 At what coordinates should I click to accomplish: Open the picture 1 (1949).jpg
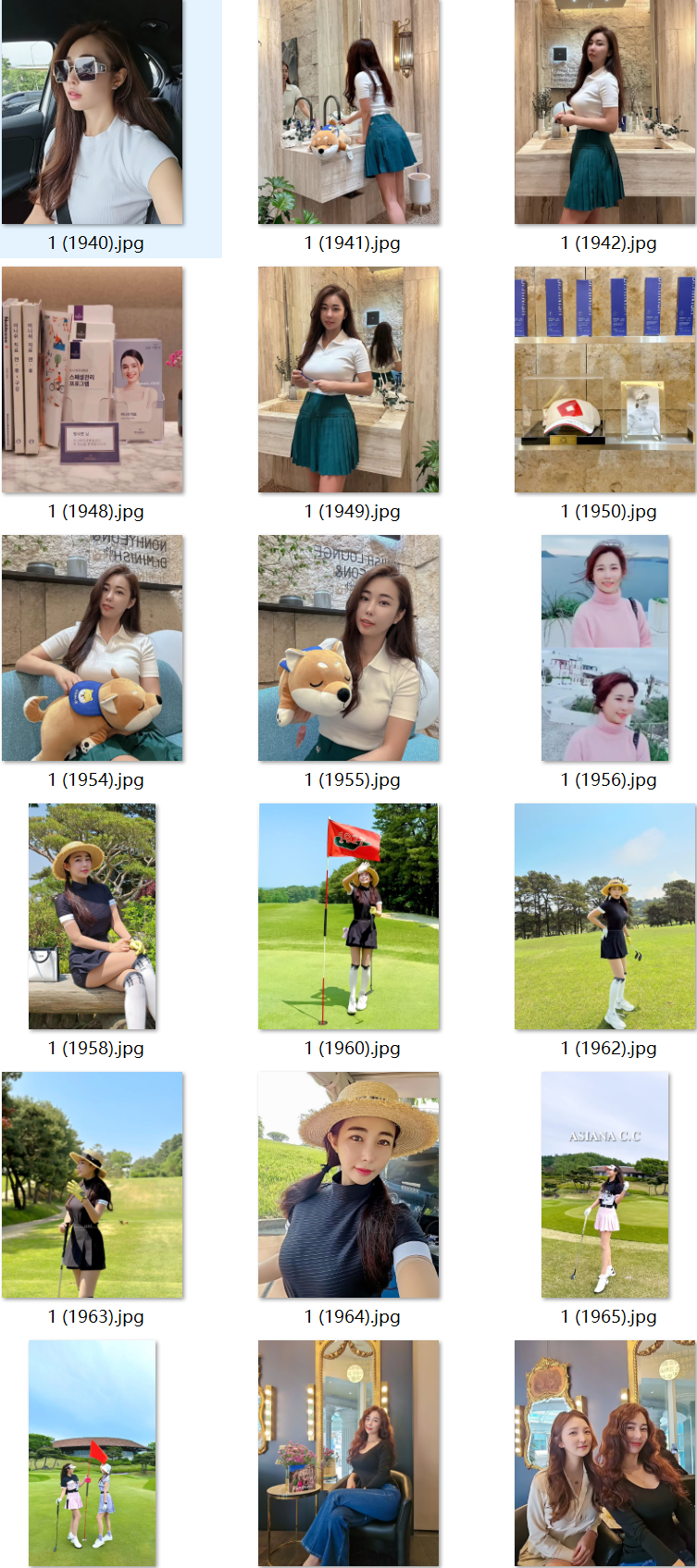[349, 380]
